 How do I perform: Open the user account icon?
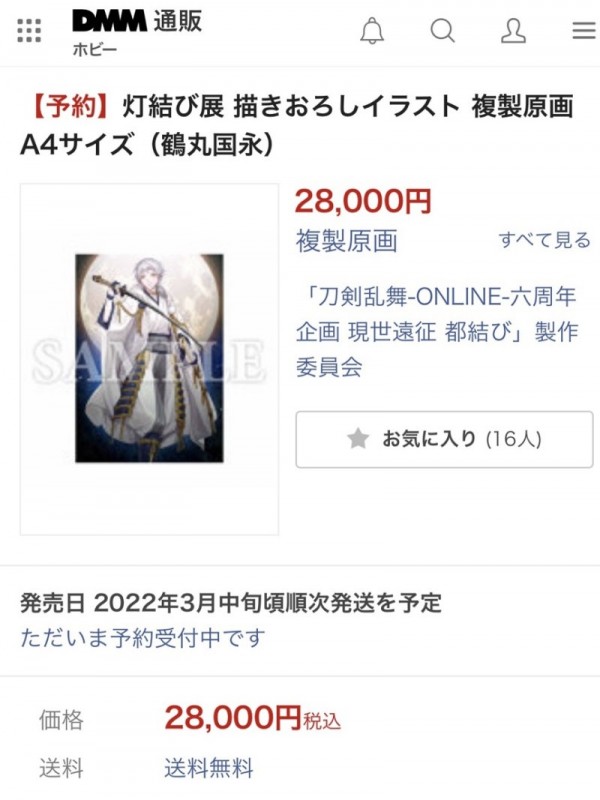coord(513,31)
